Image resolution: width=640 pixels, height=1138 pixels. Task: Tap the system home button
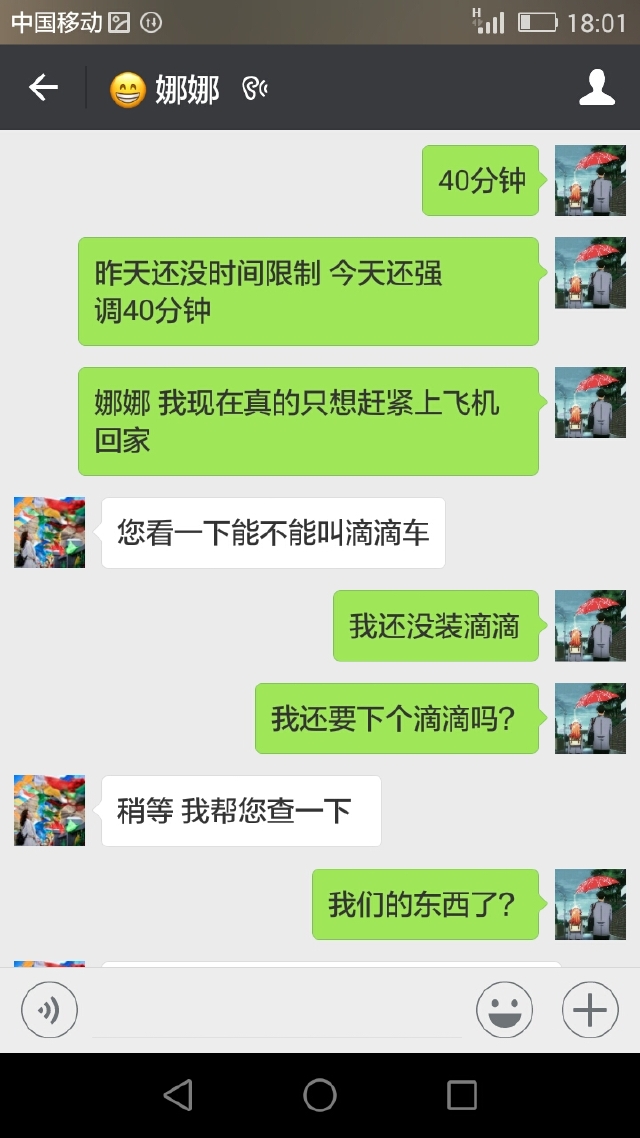(320, 1095)
